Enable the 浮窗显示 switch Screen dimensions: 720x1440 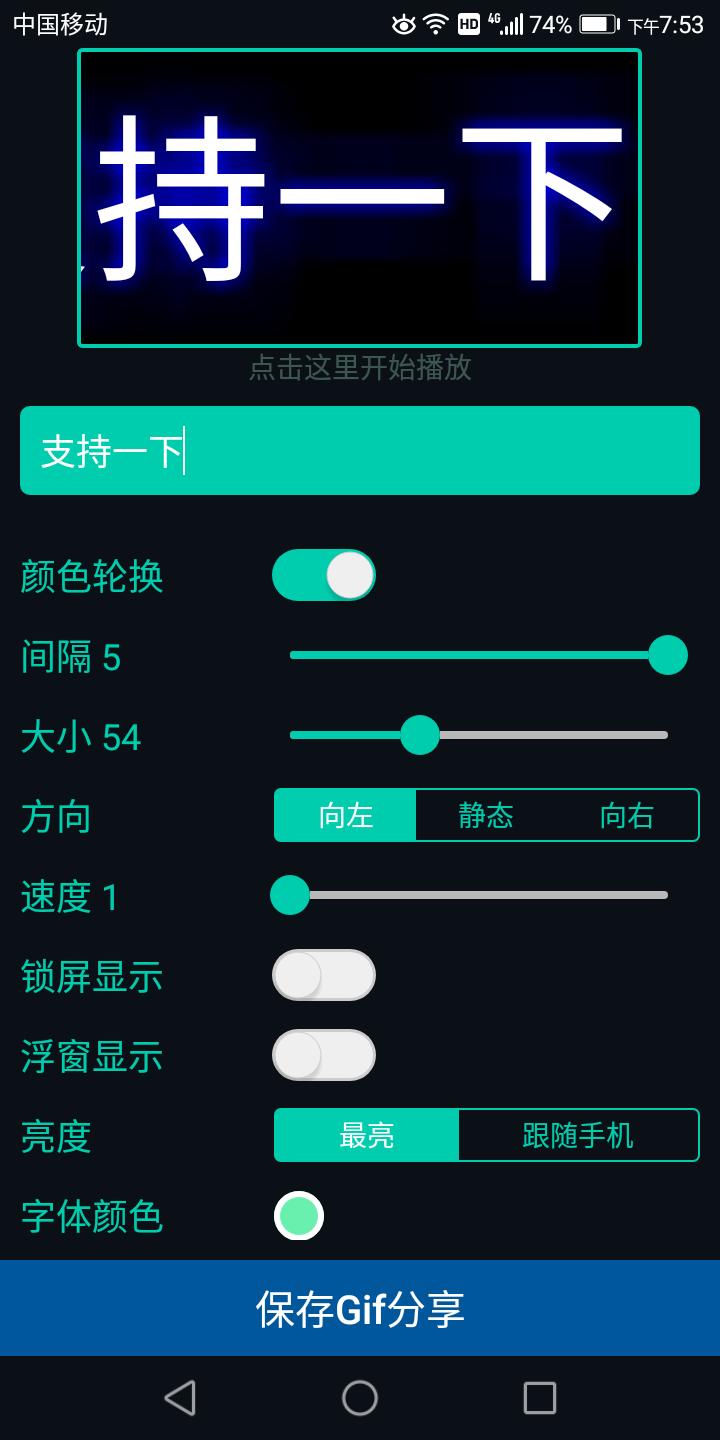pos(324,1055)
